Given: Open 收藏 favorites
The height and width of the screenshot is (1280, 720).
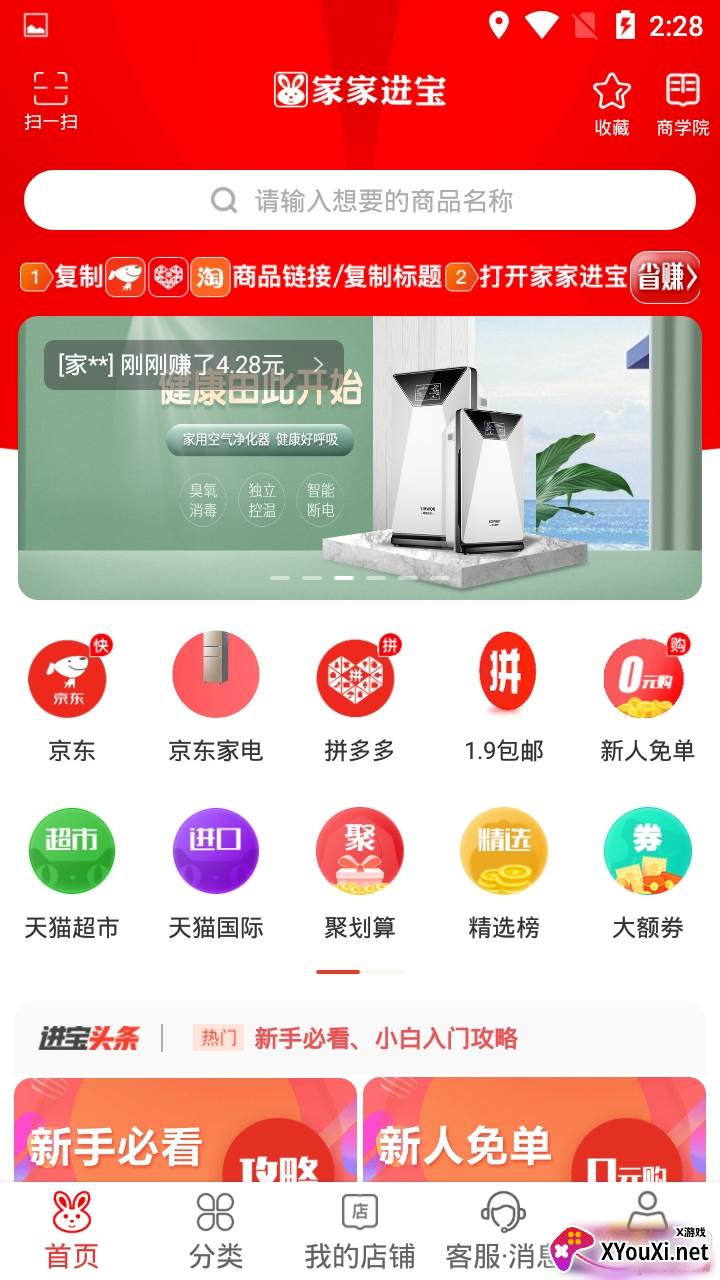Looking at the screenshot, I should tap(611, 104).
